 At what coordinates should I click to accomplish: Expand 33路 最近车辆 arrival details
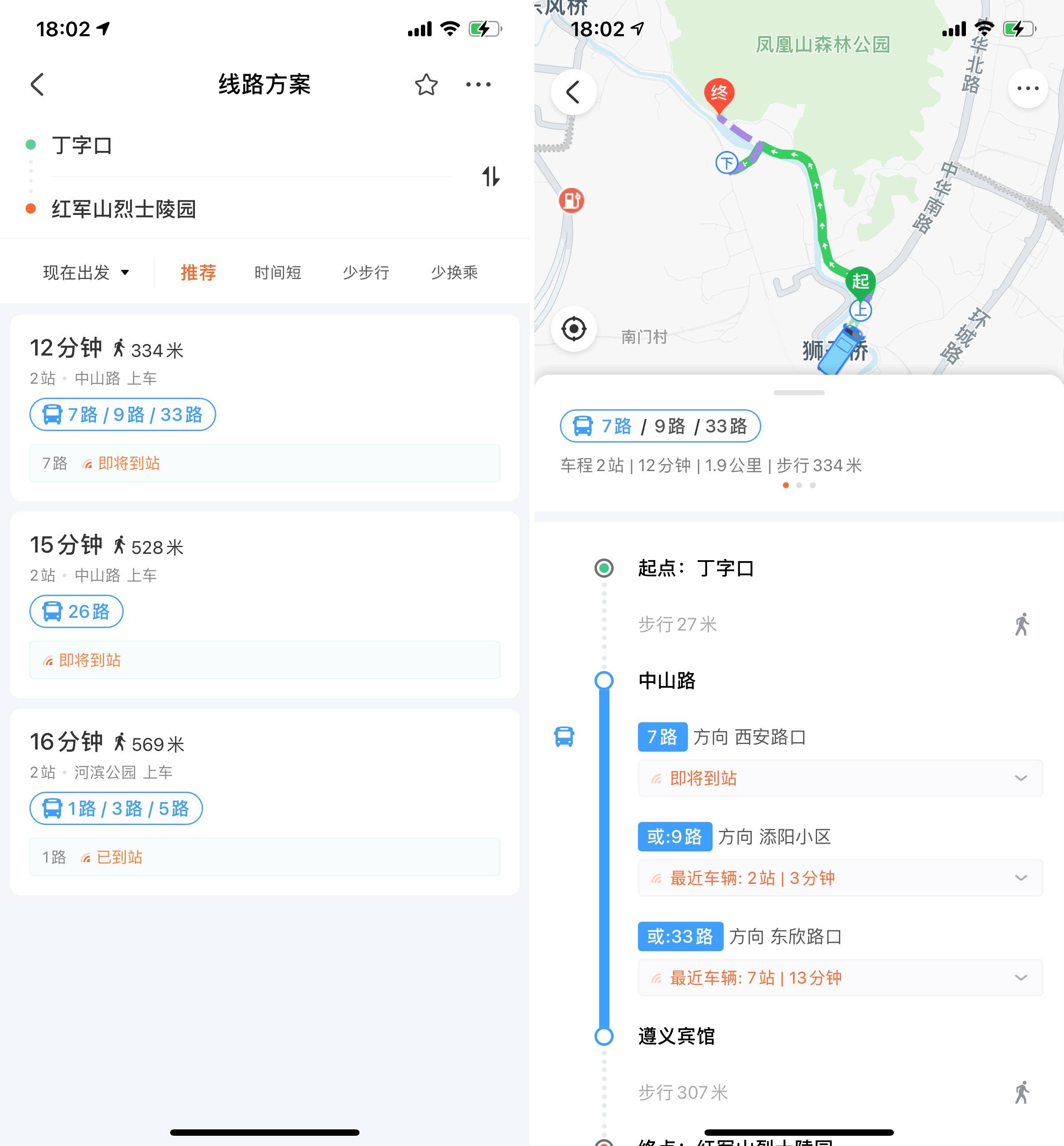(1021, 977)
